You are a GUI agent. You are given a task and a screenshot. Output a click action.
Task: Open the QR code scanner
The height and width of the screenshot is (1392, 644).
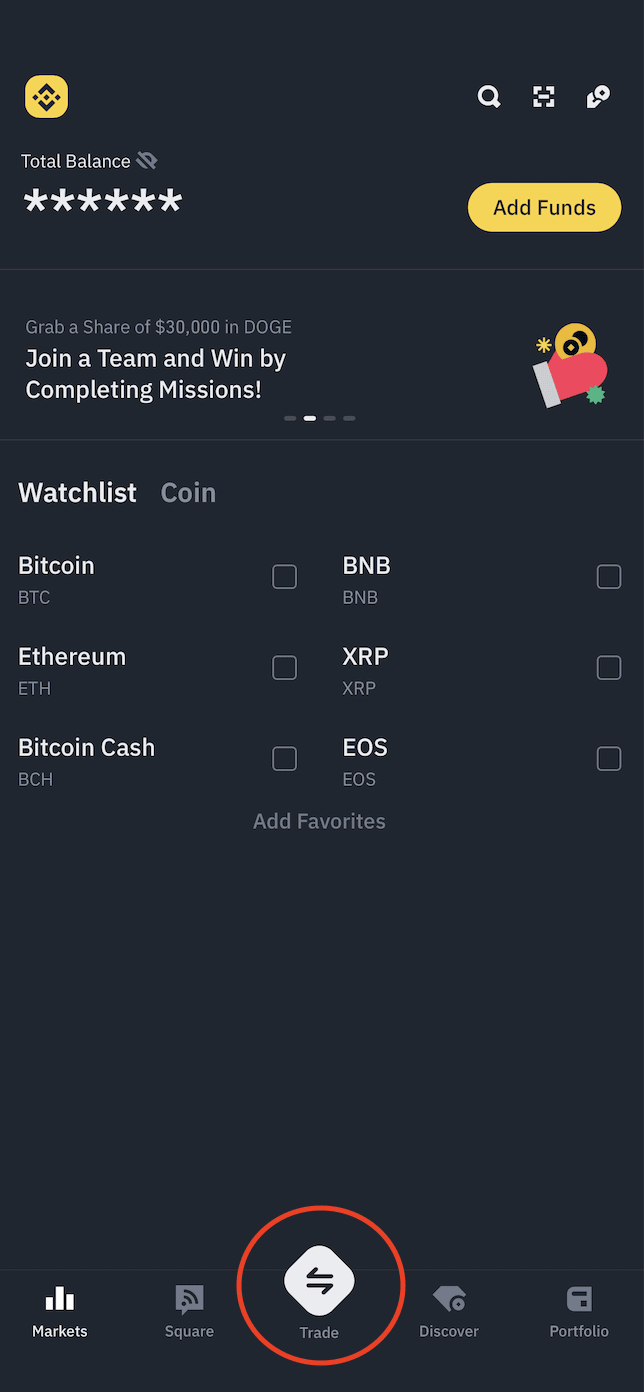tap(543, 97)
